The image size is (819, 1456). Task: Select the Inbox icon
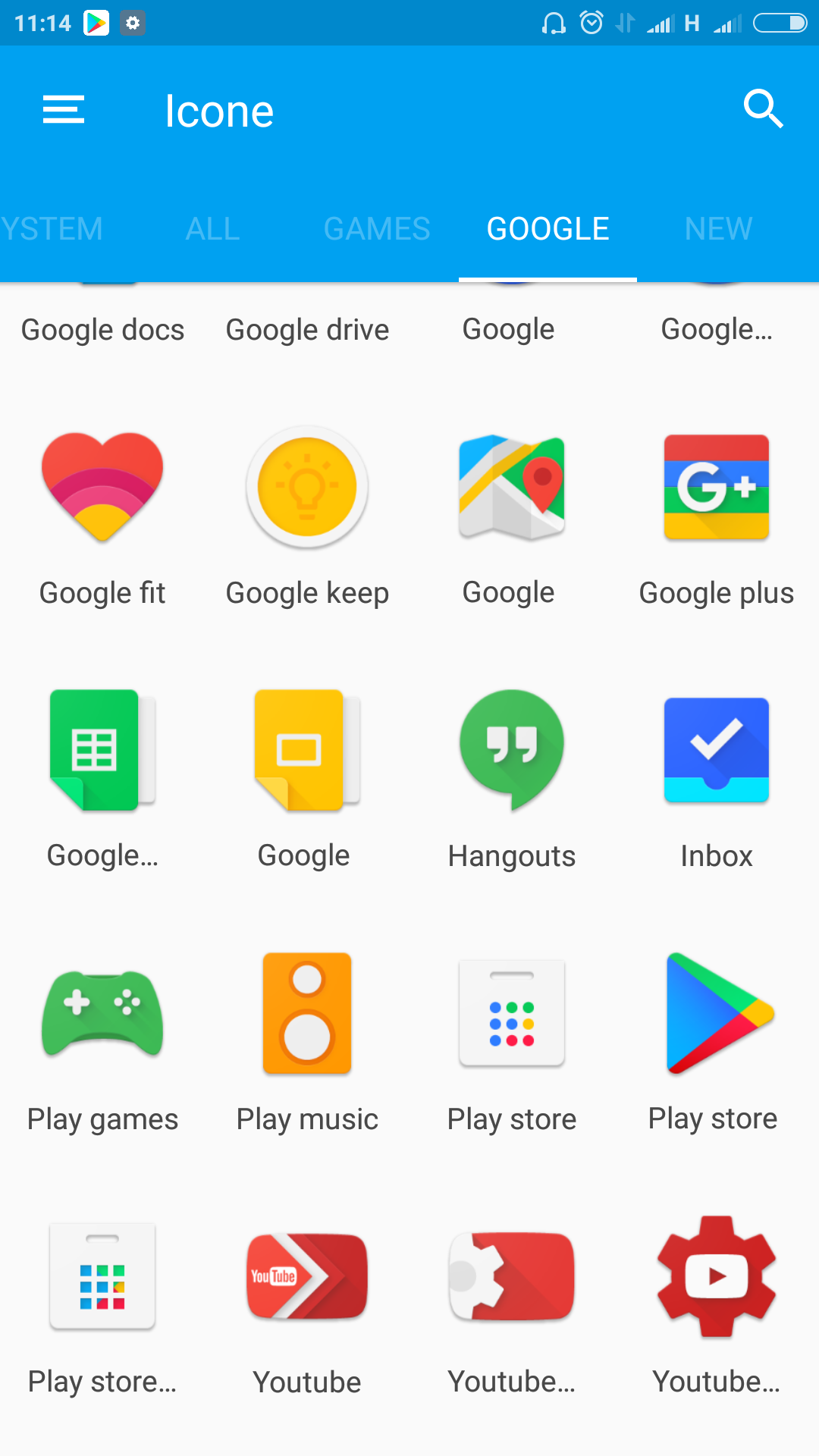click(717, 750)
